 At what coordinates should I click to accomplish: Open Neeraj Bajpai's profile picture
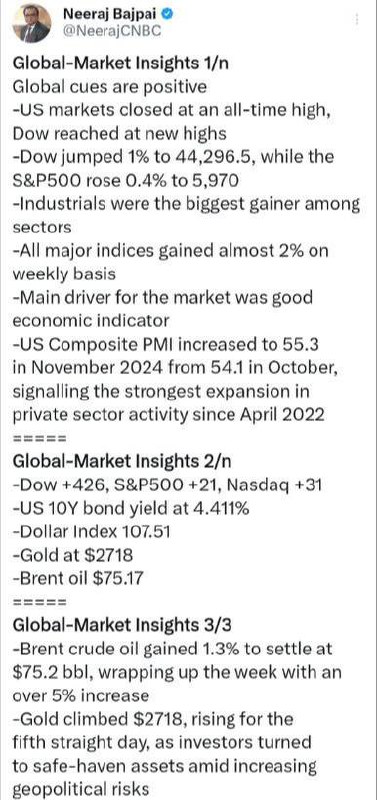point(32,23)
